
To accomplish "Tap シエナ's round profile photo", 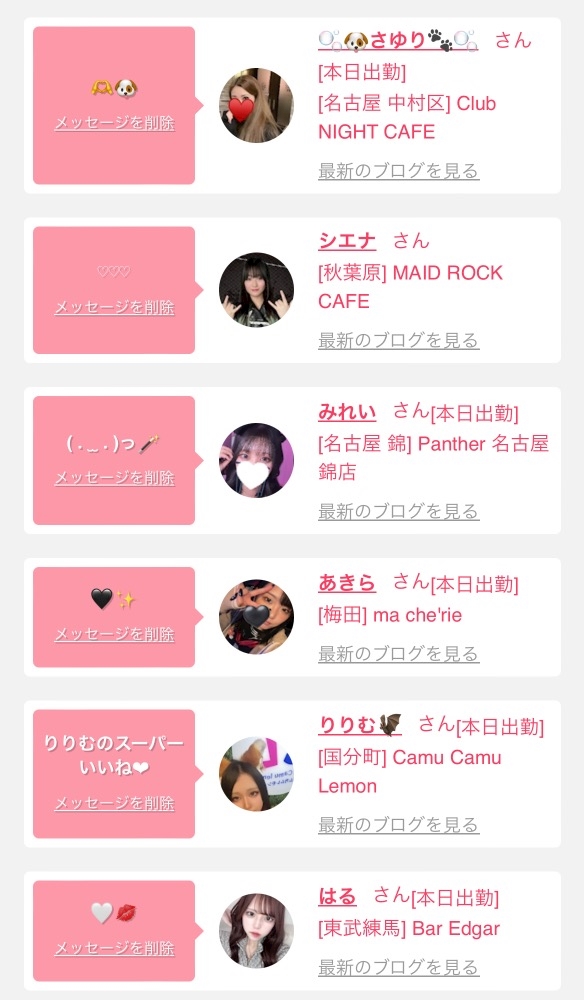I will click(256, 290).
